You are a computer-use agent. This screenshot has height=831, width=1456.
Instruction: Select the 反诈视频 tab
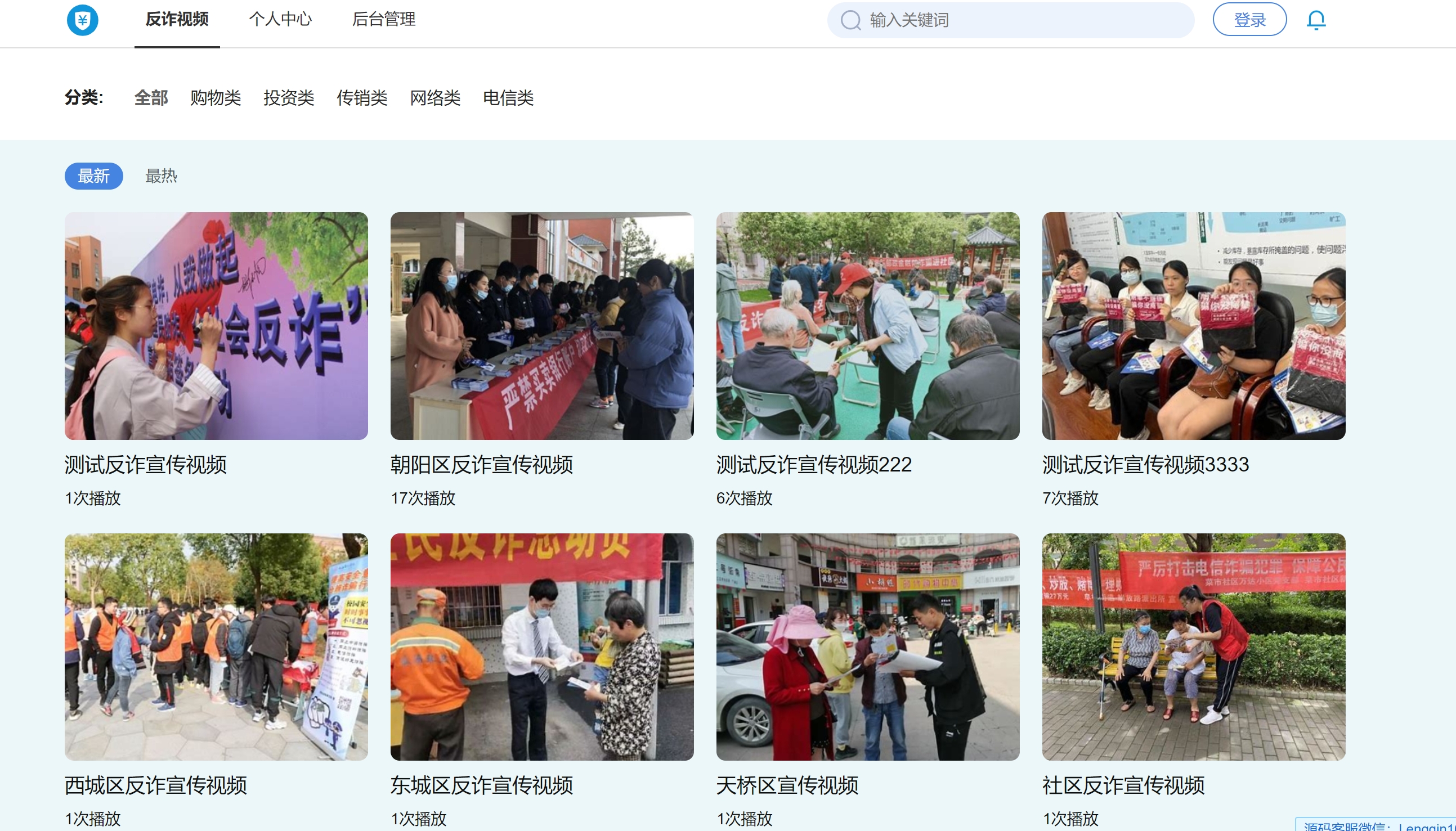point(177,19)
